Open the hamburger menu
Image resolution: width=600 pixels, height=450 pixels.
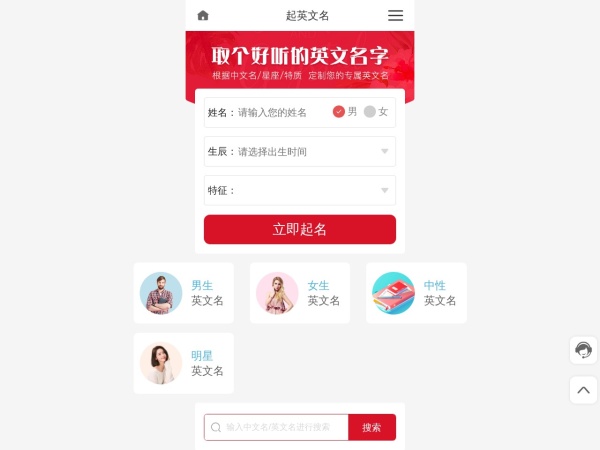(x=396, y=16)
